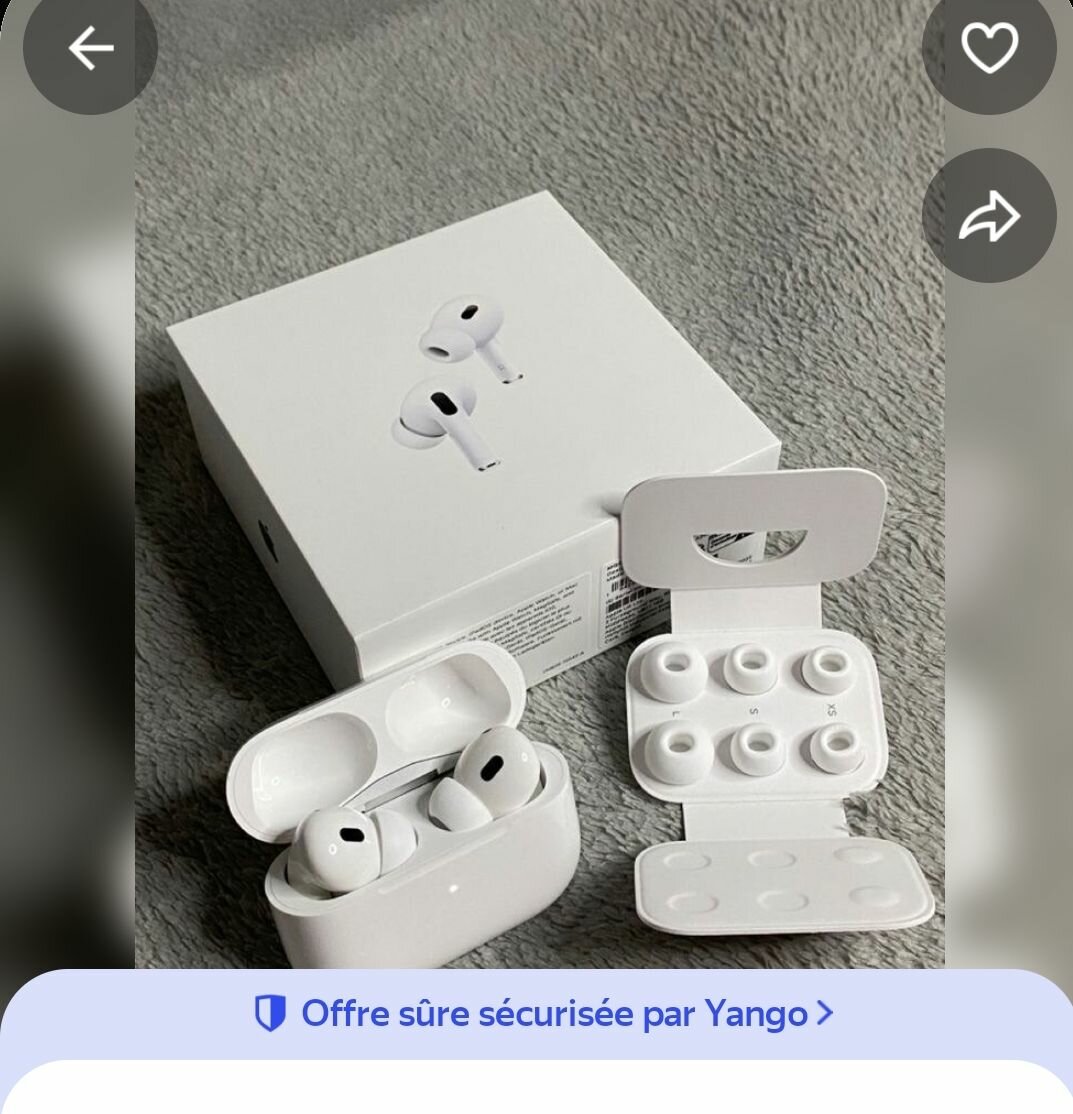Add this listing to favorites

988,48
